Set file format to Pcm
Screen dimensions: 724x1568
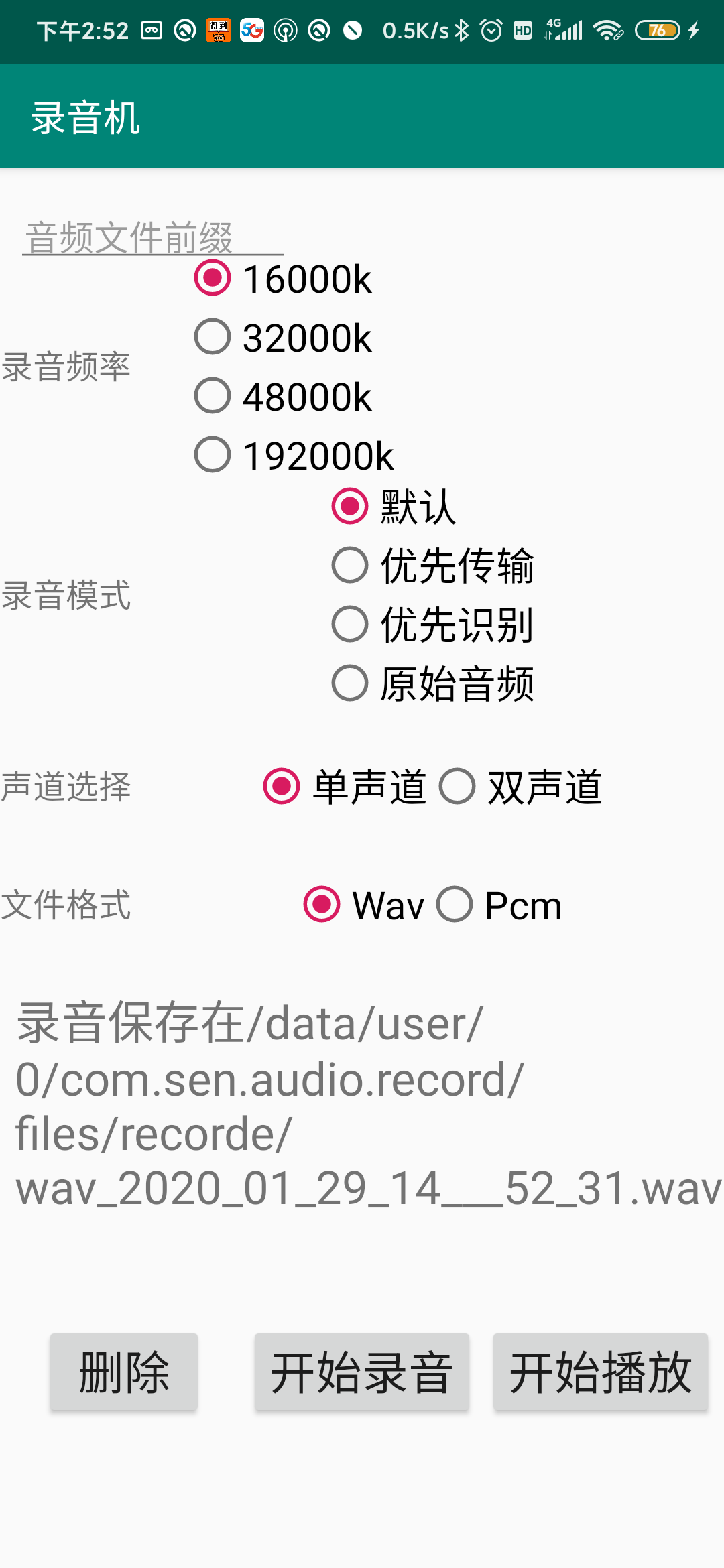point(457,906)
